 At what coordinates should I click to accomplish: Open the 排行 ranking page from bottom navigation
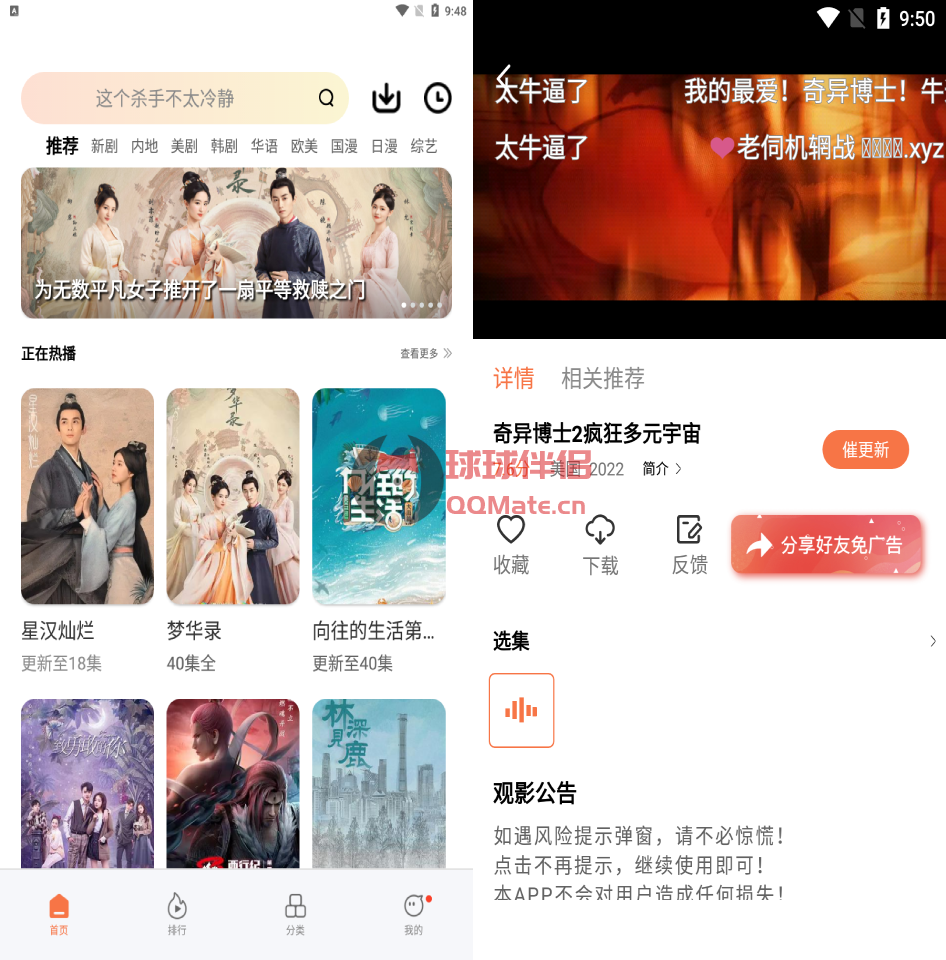tap(176, 913)
